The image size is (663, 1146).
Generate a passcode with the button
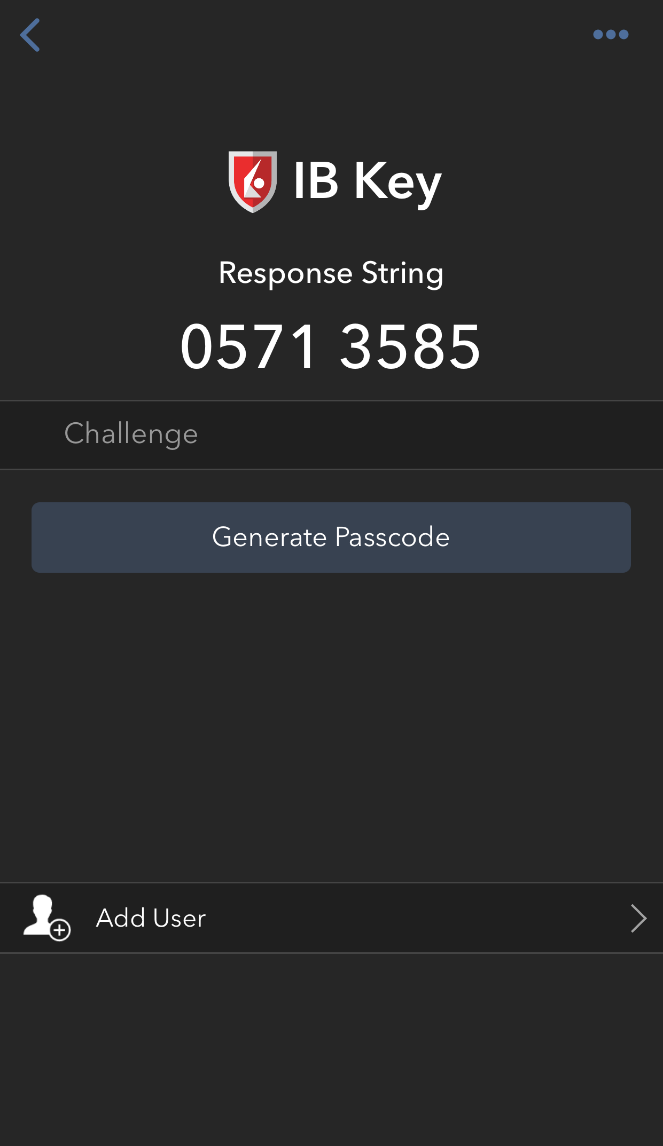click(331, 537)
